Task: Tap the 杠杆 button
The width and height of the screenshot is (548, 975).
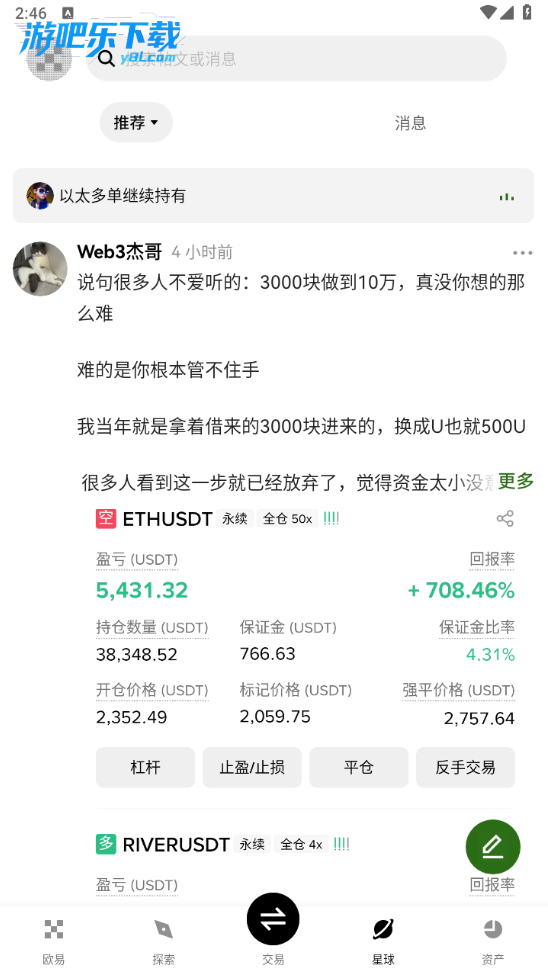Action: coord(146,767)
